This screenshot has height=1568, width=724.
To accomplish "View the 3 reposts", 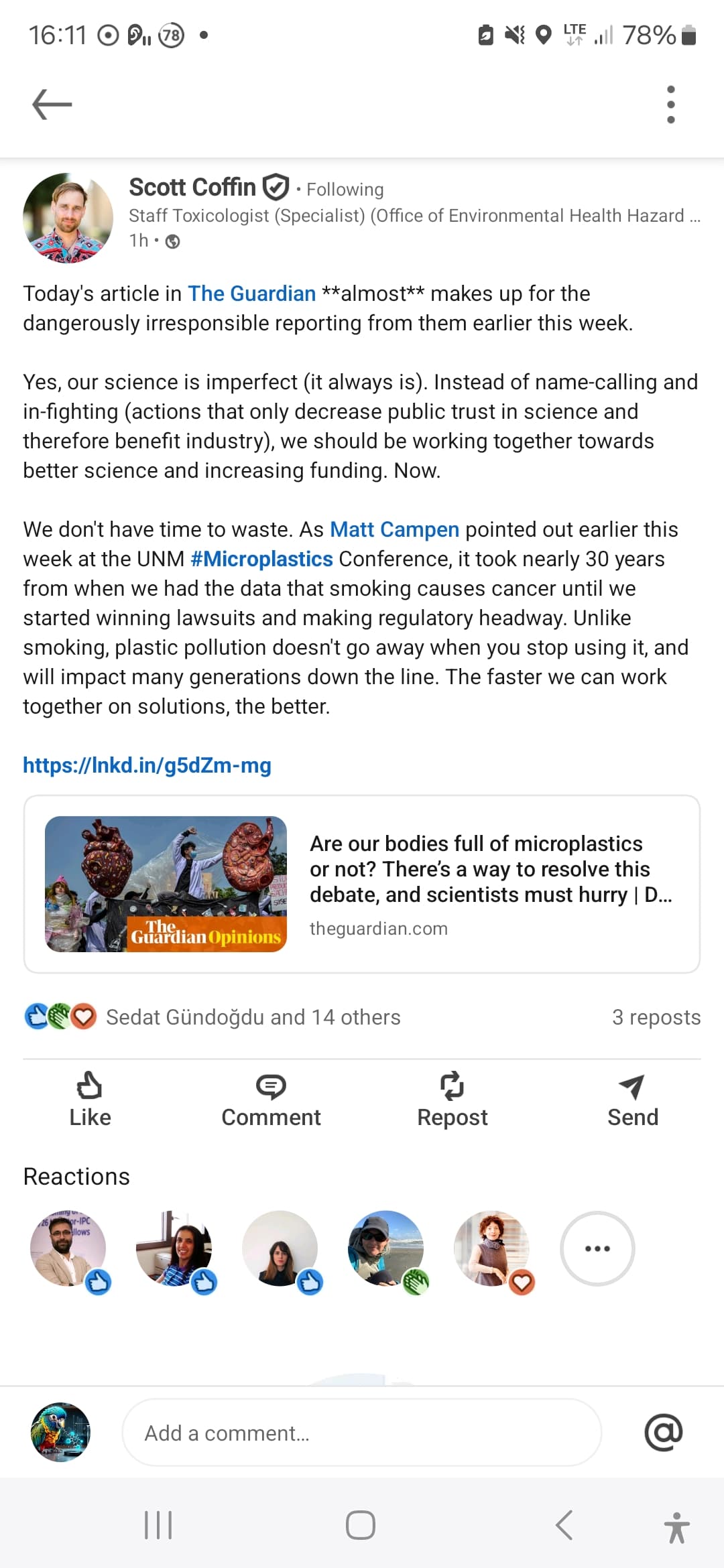I will (656, 1017).
